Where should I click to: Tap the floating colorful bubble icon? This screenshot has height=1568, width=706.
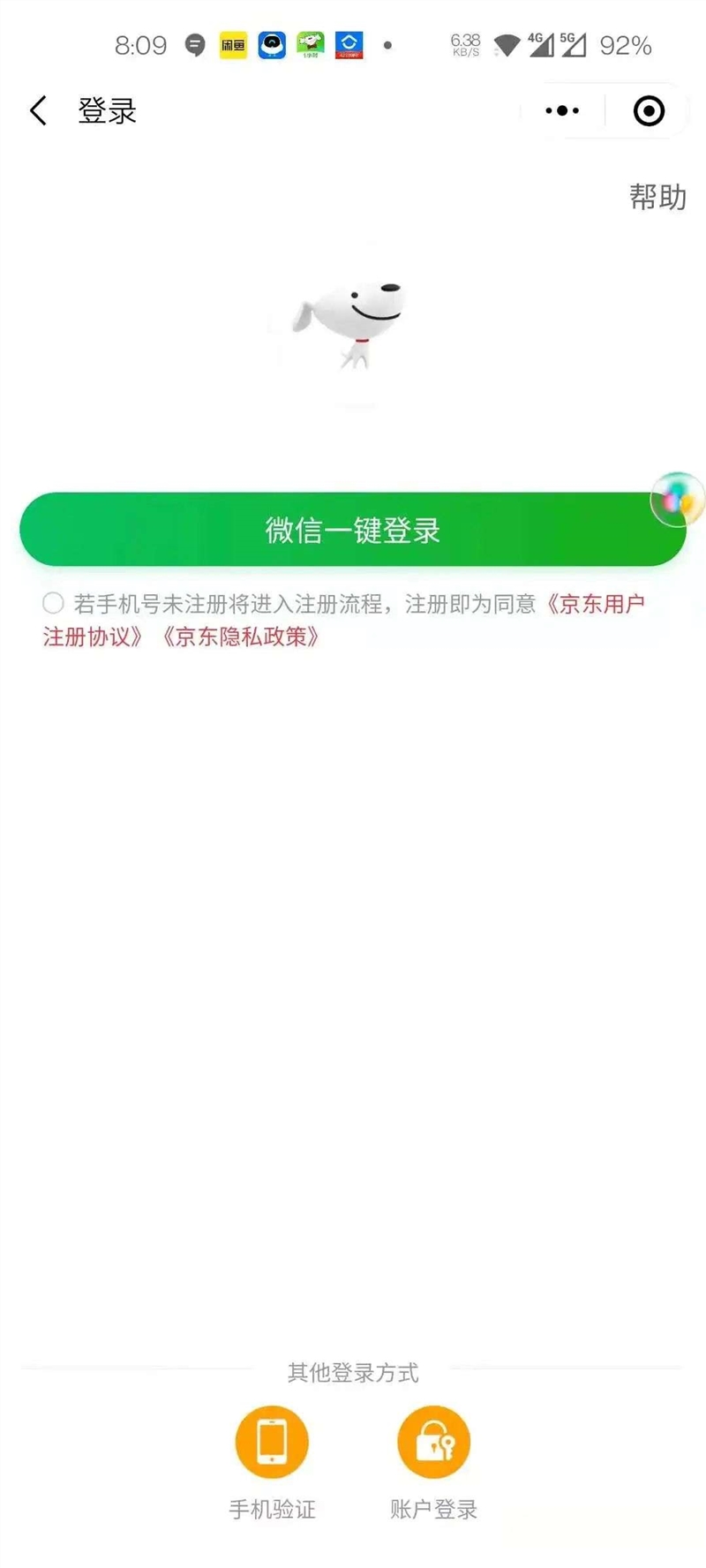tap(677, 500)
